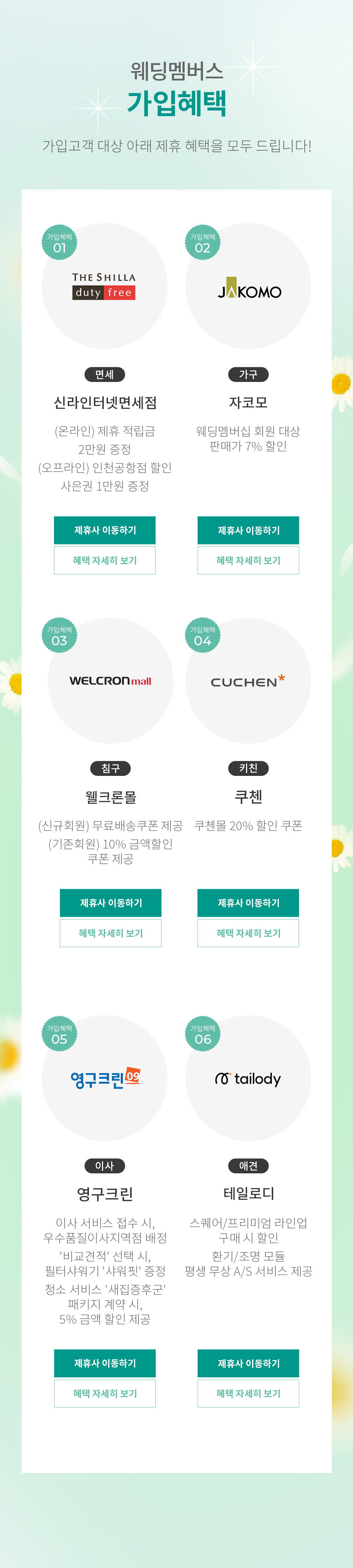Go to Shilla Duty Free partner site

pyautogui.click(x=105, y=529)
